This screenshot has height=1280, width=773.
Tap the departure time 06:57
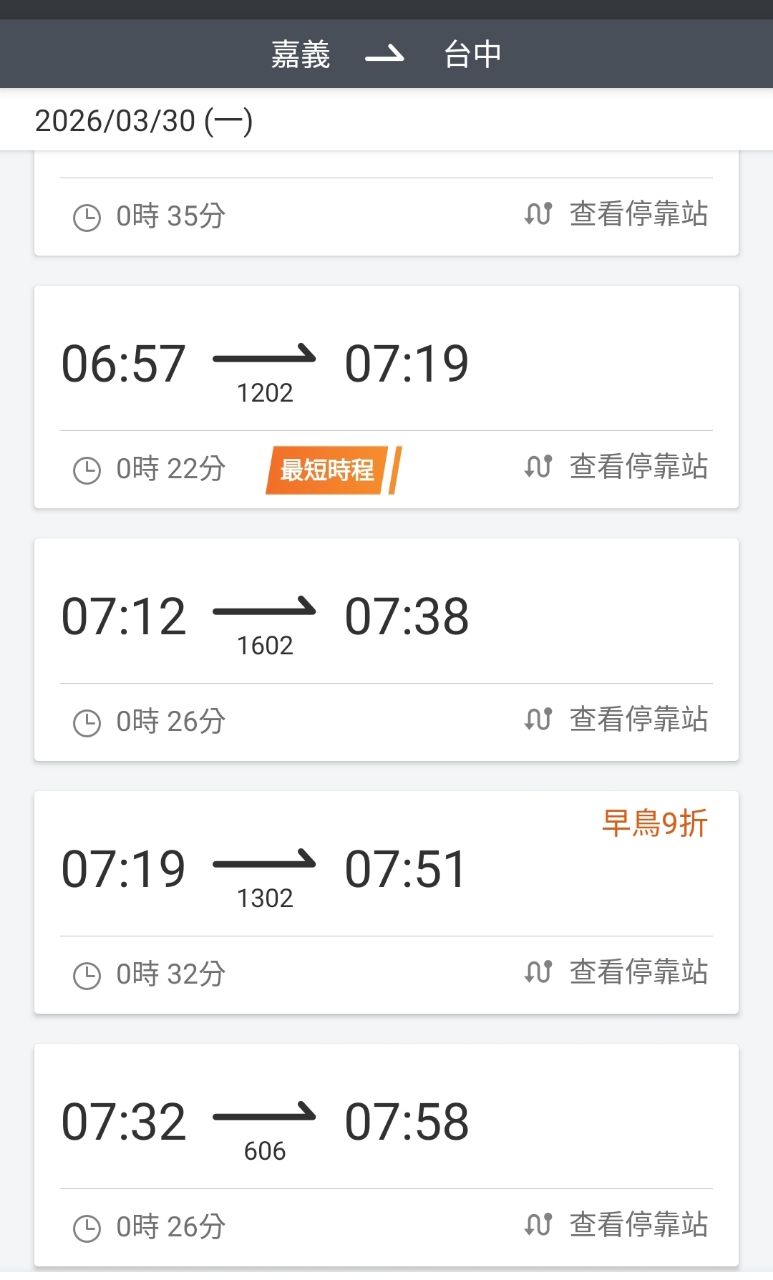(124, 362)
